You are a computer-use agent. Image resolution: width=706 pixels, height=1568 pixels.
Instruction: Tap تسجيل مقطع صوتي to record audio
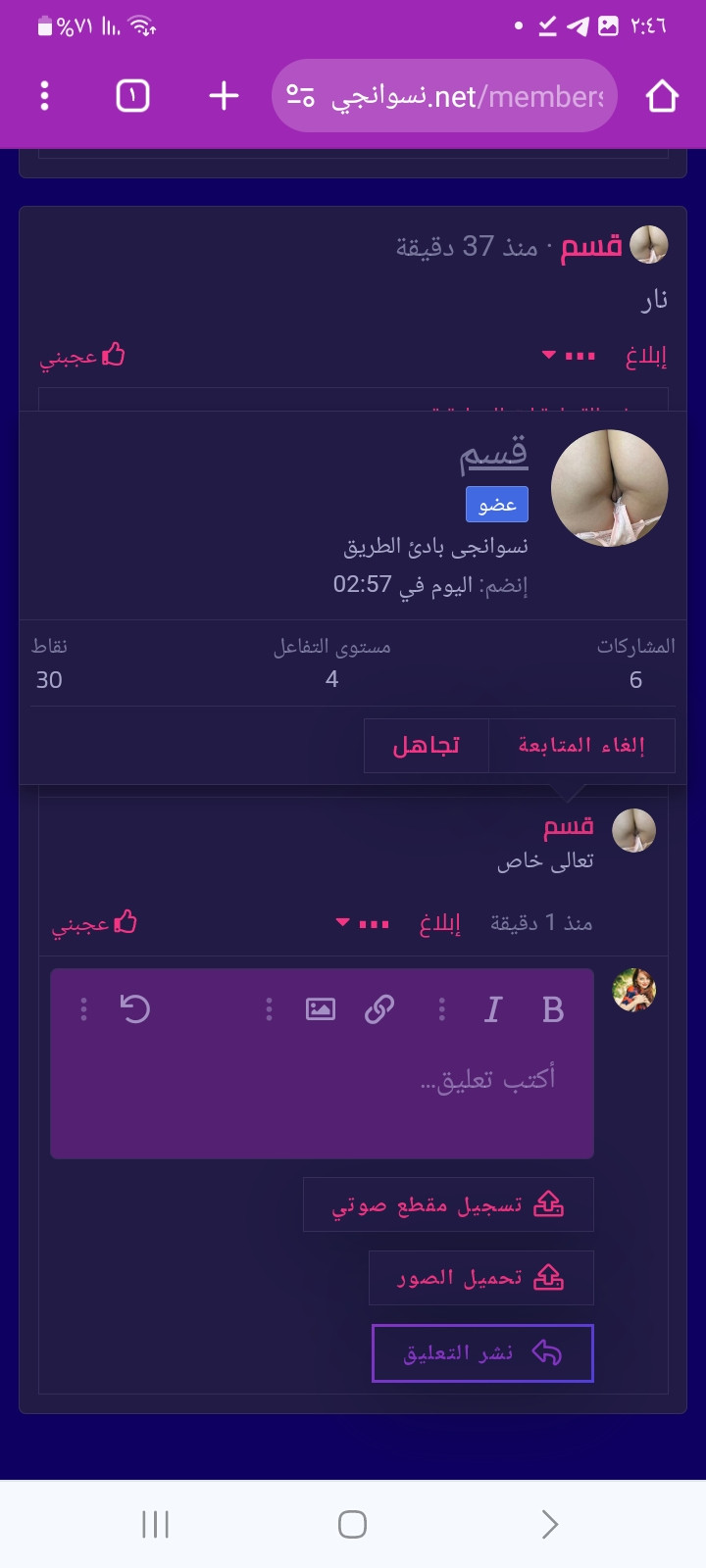click(x=448, y=1204)
